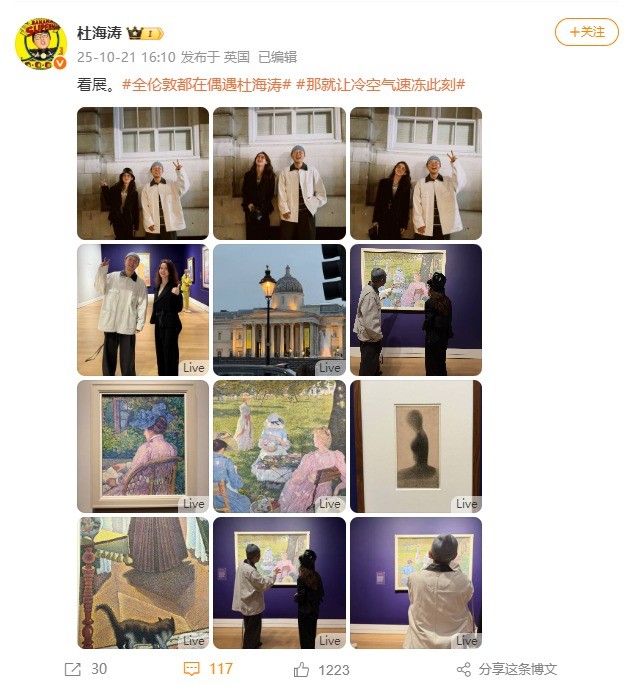The image size is (634, 687).
Task: View the lit building at dusk photo
Action: (279, 309)
